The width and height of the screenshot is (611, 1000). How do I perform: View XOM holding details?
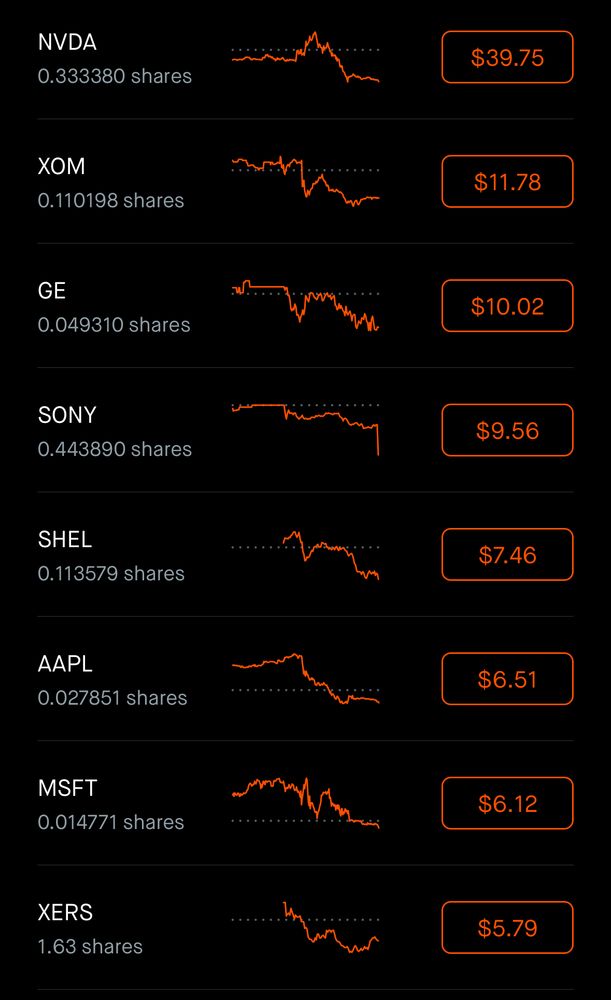pyautogui.click(x=111, y=182)
